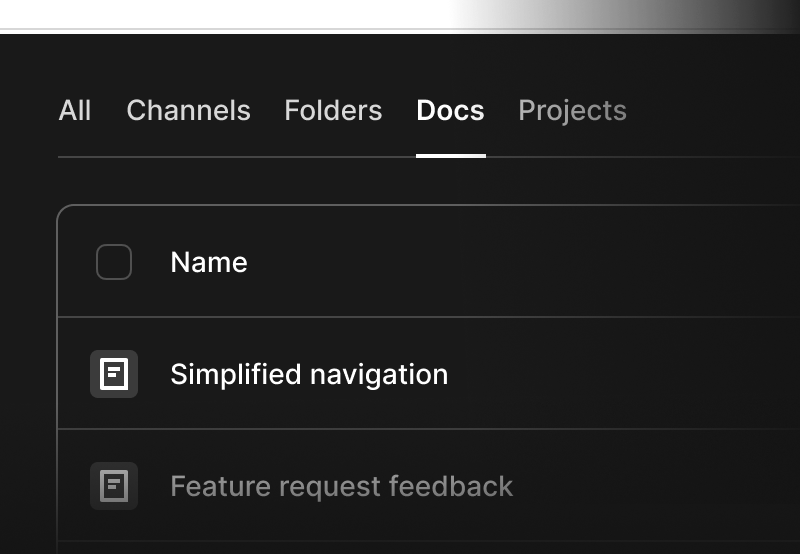Check the select-all box beside Name
The width and height of the screenshot is (800, 554).
click(x=114, y=262)
